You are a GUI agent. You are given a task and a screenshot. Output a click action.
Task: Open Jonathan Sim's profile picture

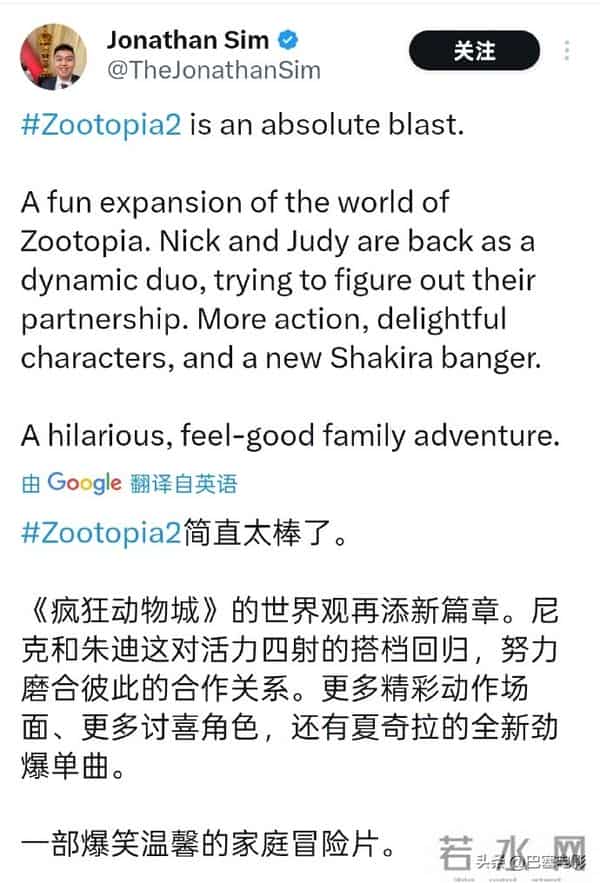(x=53, y=56)
